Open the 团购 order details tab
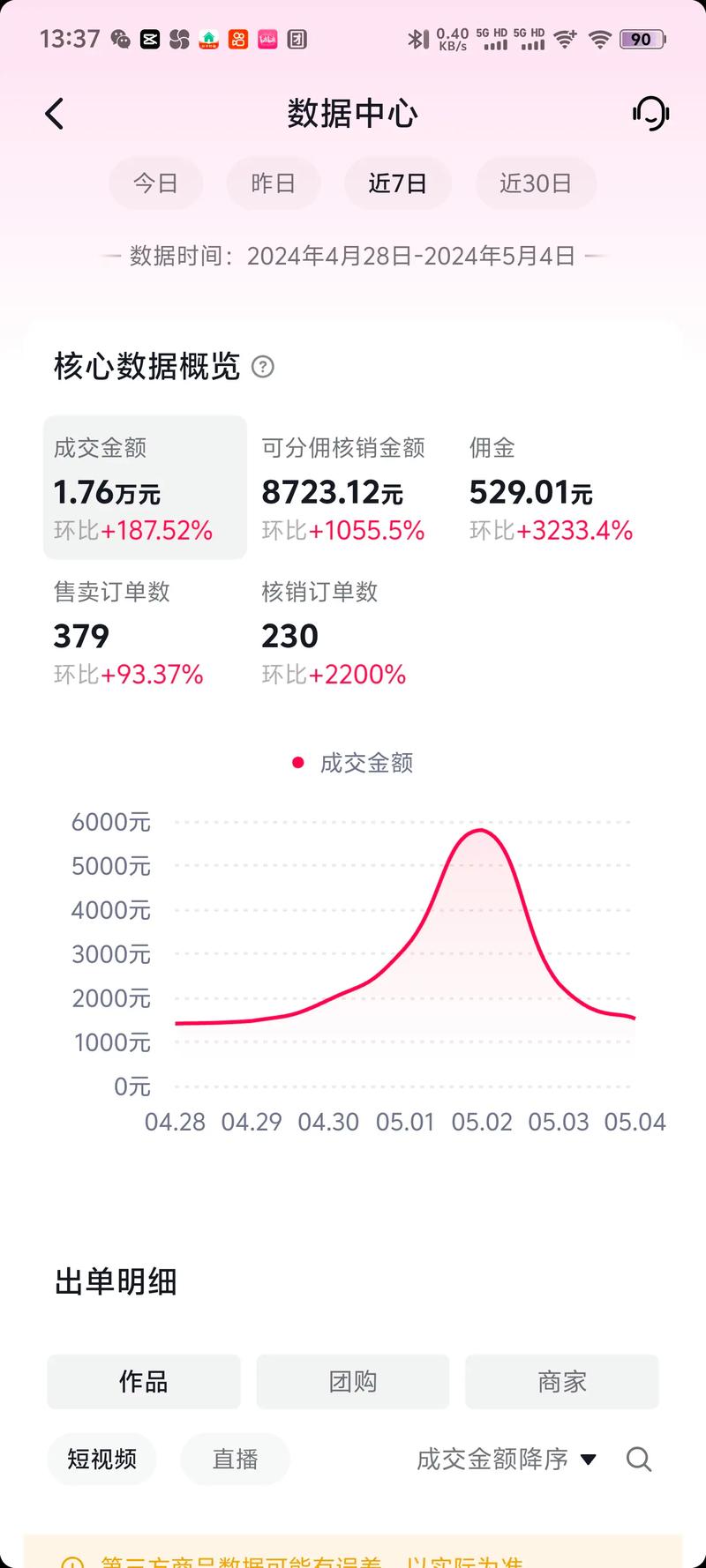706x1568 pixels. (353, 1381)
